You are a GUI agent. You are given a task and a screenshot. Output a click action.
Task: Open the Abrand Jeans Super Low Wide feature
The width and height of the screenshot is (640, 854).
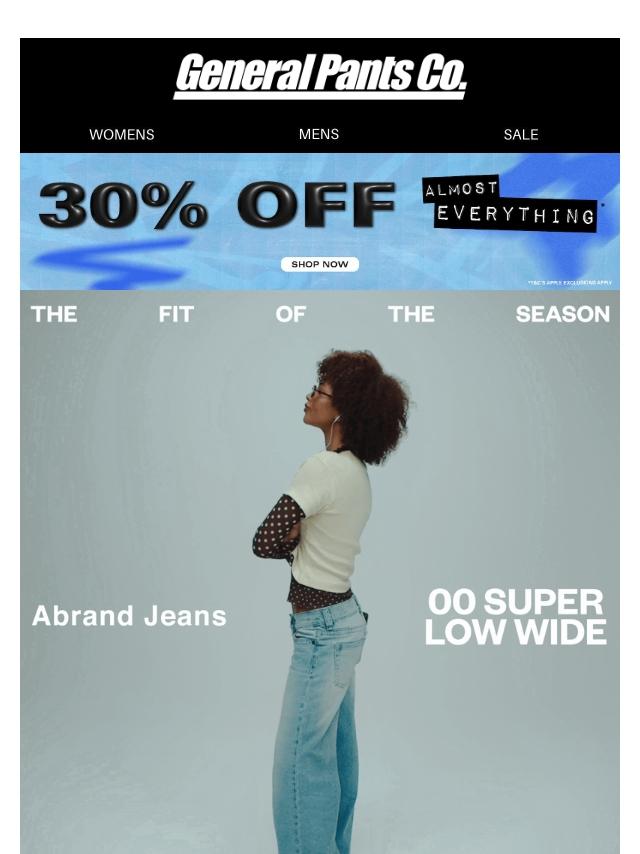click(x=320, y=600)
